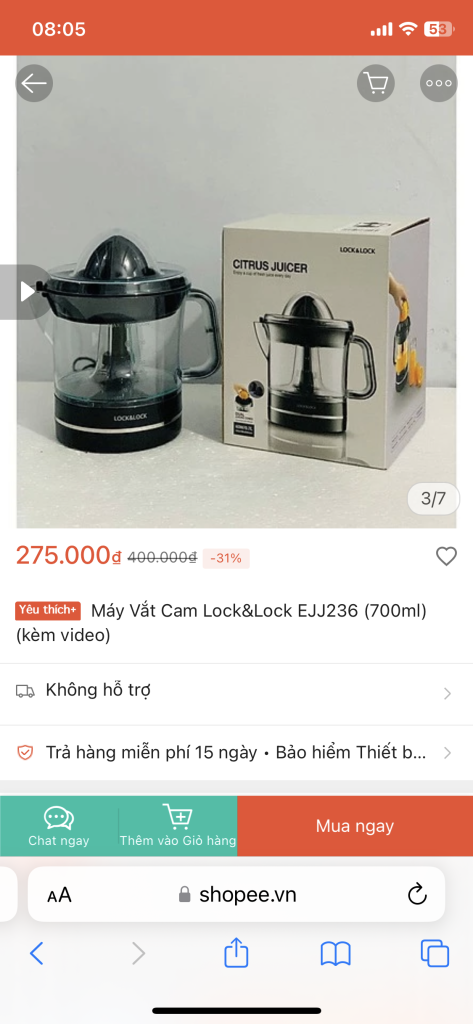Viewport: 473px width, 1024px height.
Task: Open the shopping cart icon
Action: [376, 84]
